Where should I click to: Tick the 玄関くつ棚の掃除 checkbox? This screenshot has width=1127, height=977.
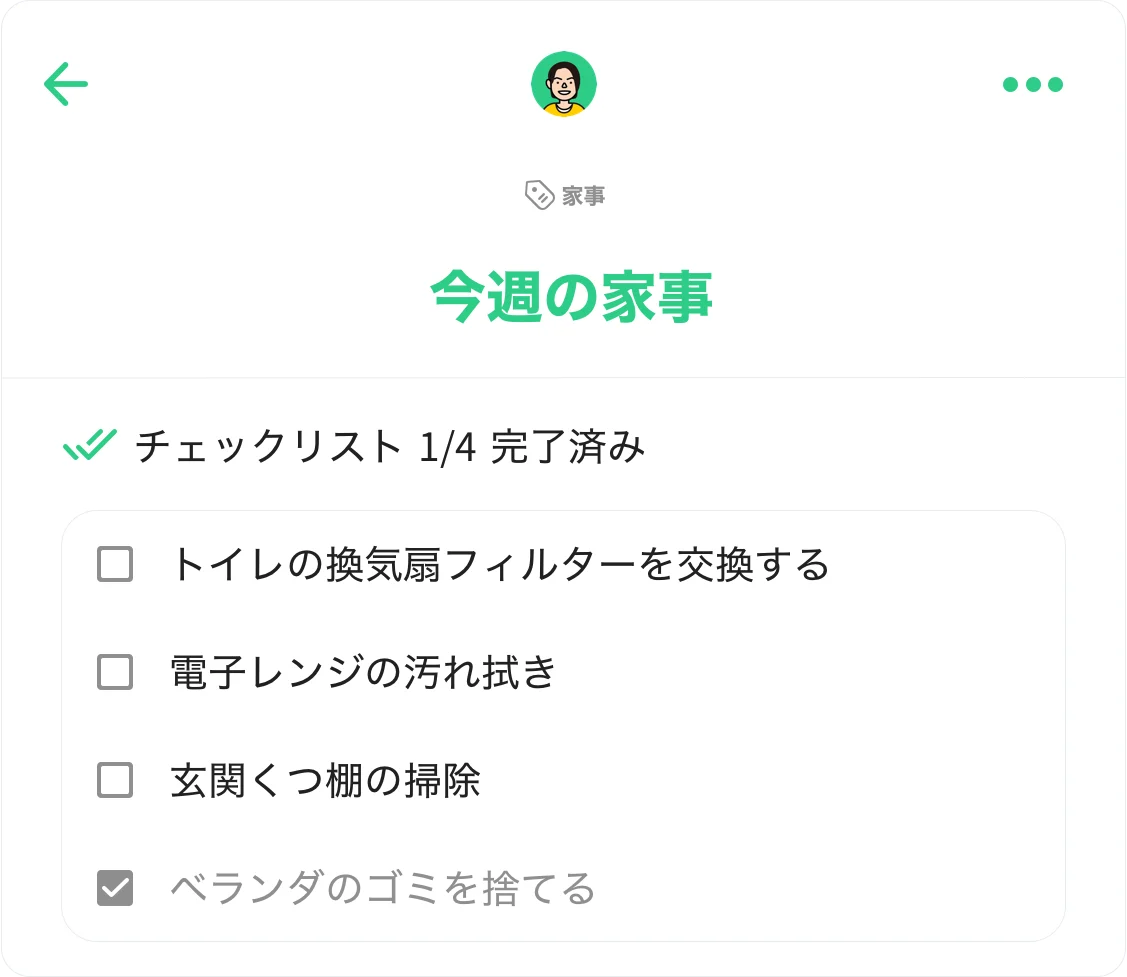pos(115,780)
